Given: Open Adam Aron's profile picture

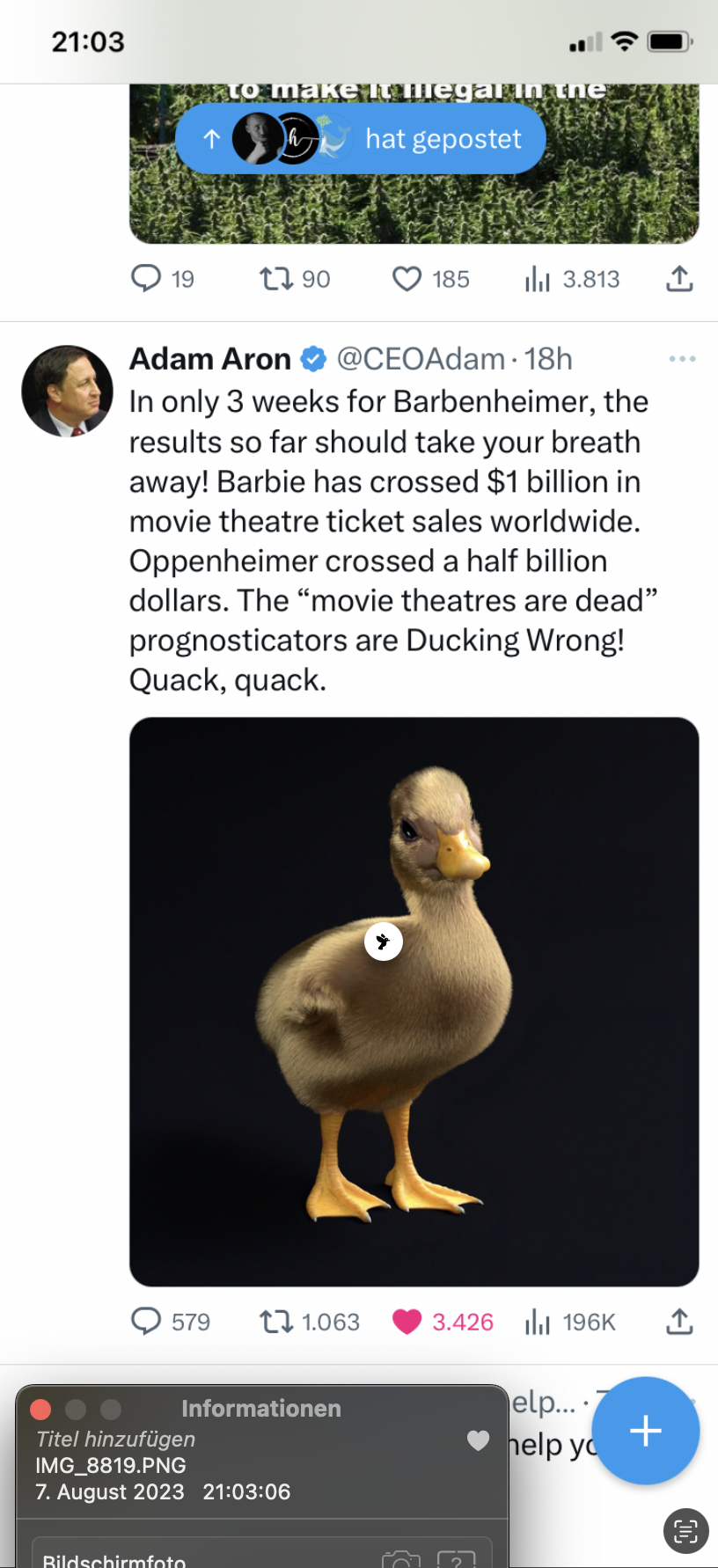Looking at the screenshot, I should (67, 391).
